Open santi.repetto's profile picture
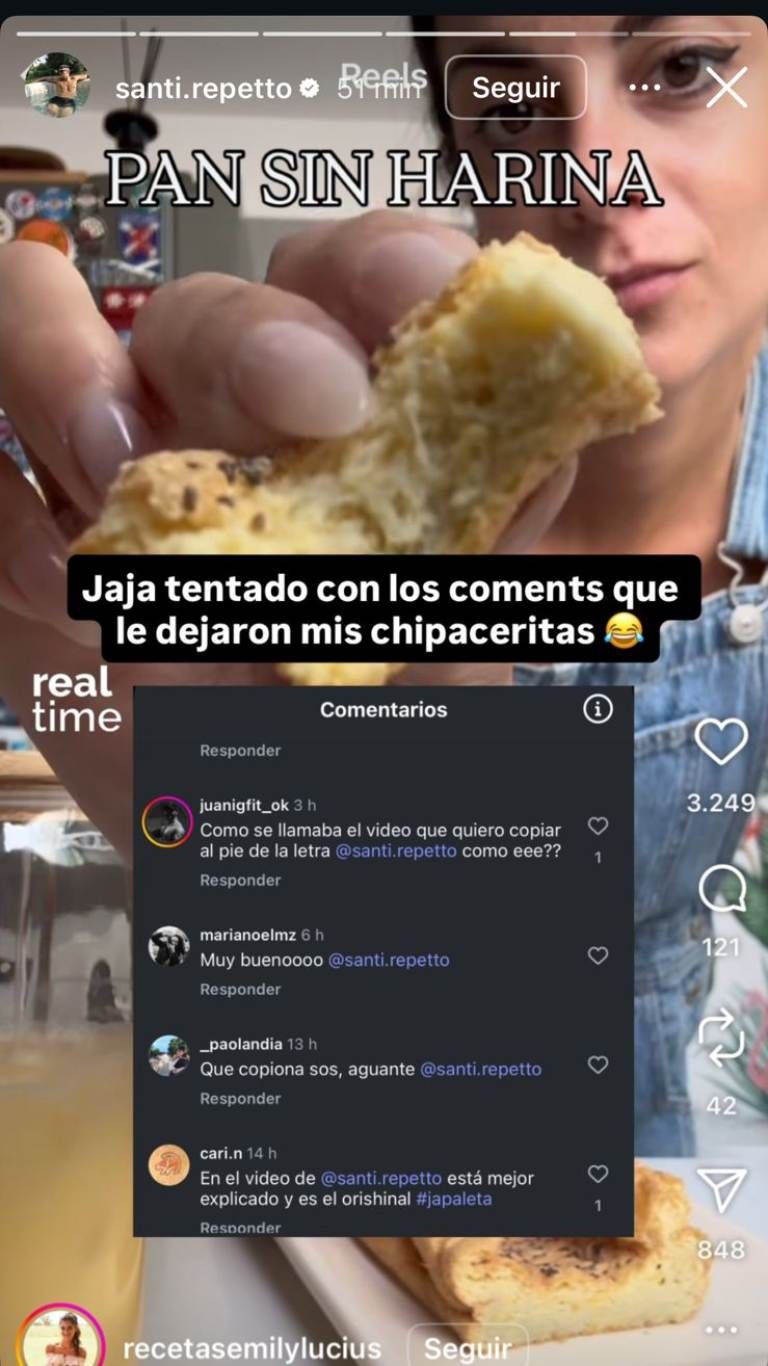The height and width of the screenshot is (1366, 768). click(57, 86)
